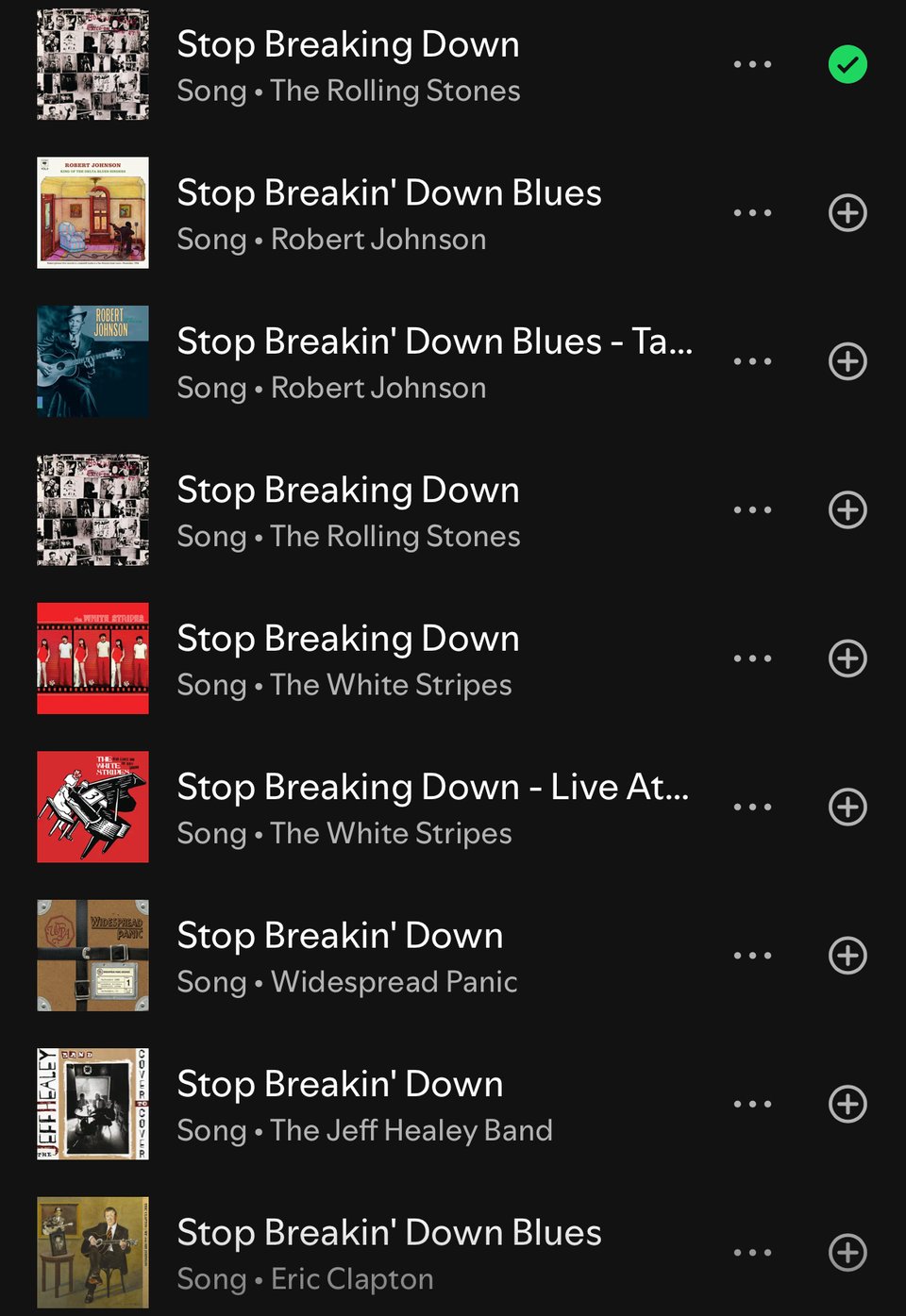Open options for the saved Rolling Stones song
Image resolution: width=906 pixels, height=1316 pixels.
752,65
